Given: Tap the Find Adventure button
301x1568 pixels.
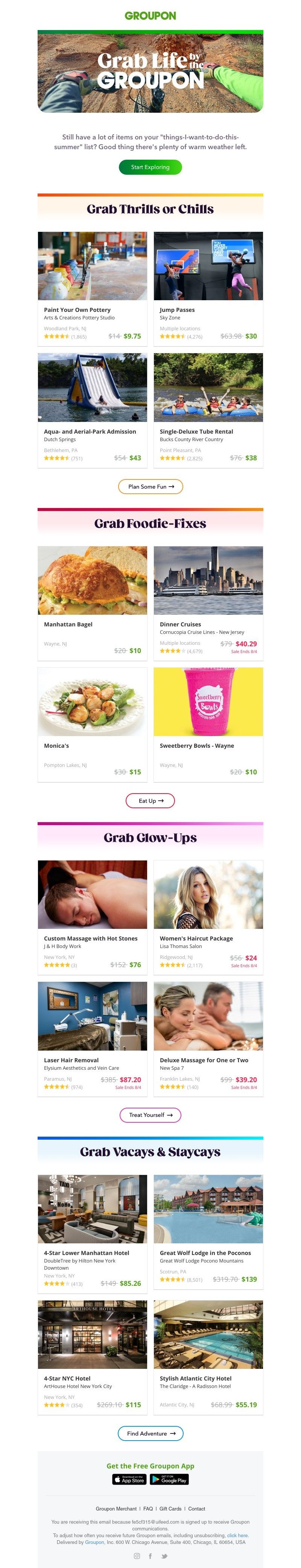Looking at the screenshot, I should (x=150, y=1433).
